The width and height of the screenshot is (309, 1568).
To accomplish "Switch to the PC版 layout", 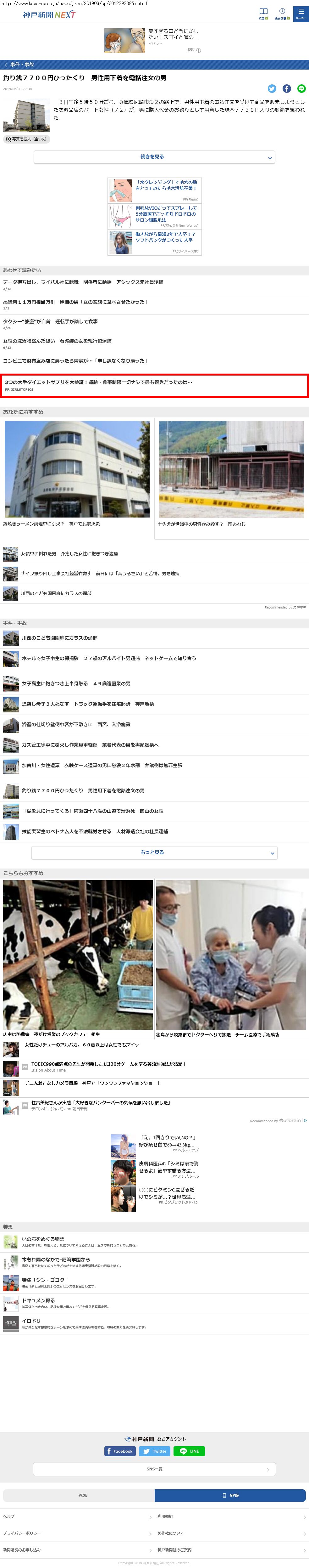I will 79,1495.
